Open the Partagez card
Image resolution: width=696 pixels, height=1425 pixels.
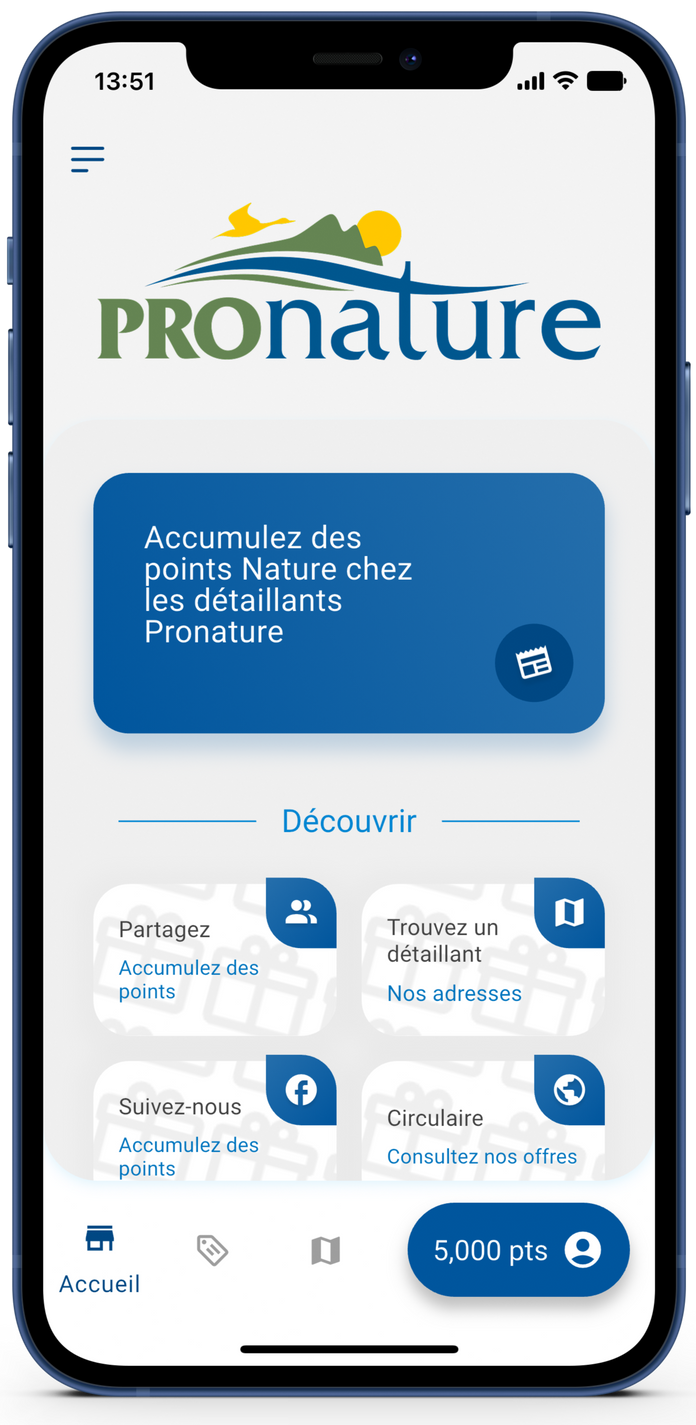[214, 957]
